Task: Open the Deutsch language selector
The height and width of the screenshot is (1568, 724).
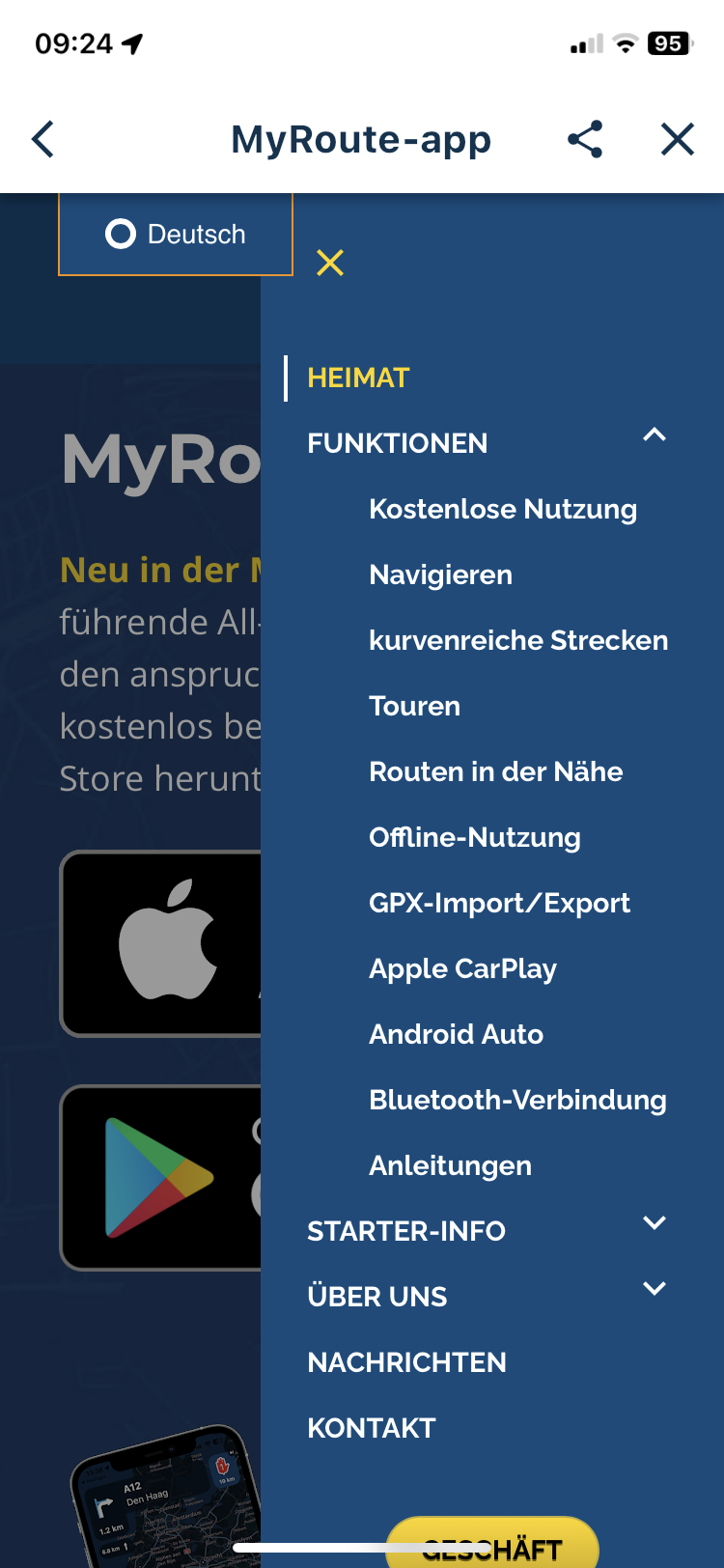Action: [x=176, y=235]
